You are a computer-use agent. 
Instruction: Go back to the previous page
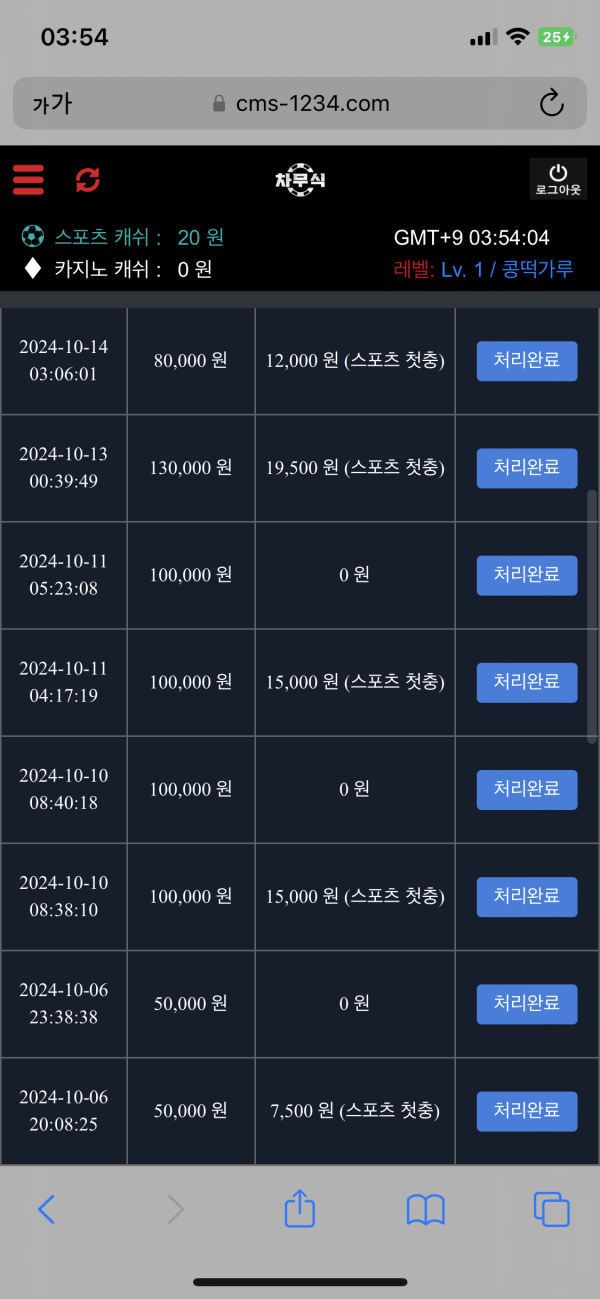[46, 1210]
